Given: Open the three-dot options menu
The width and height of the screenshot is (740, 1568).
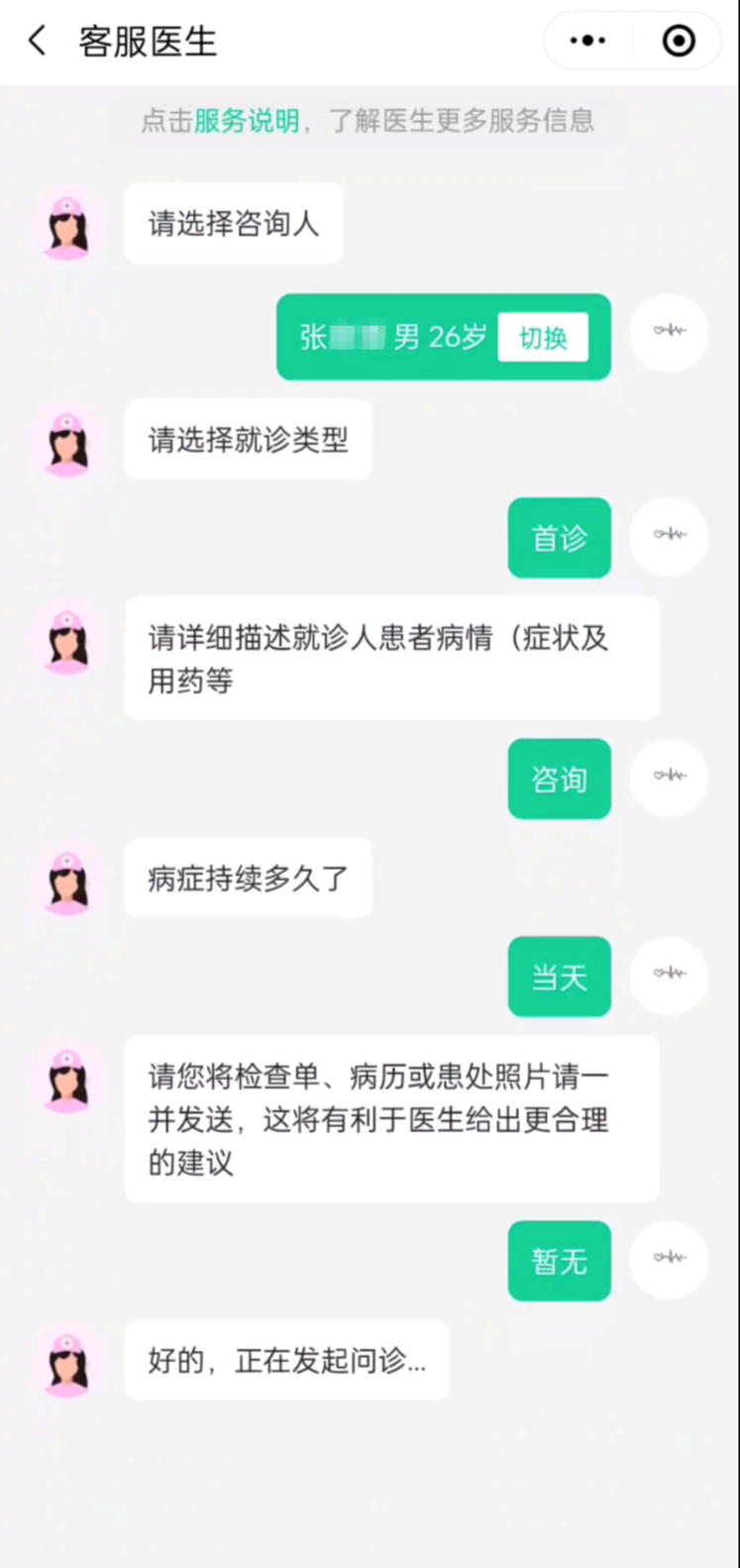Looking at the screenshot, I should pyautogui.click(x=586, y=41).
